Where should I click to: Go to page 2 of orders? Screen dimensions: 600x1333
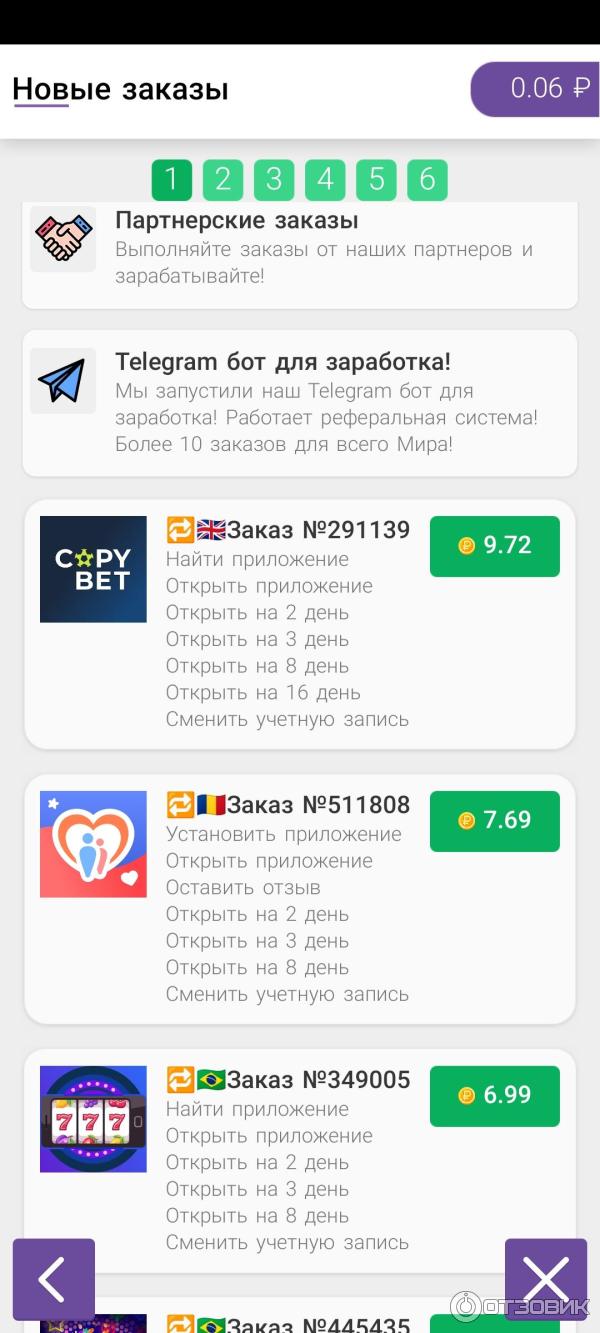[222, 180]
